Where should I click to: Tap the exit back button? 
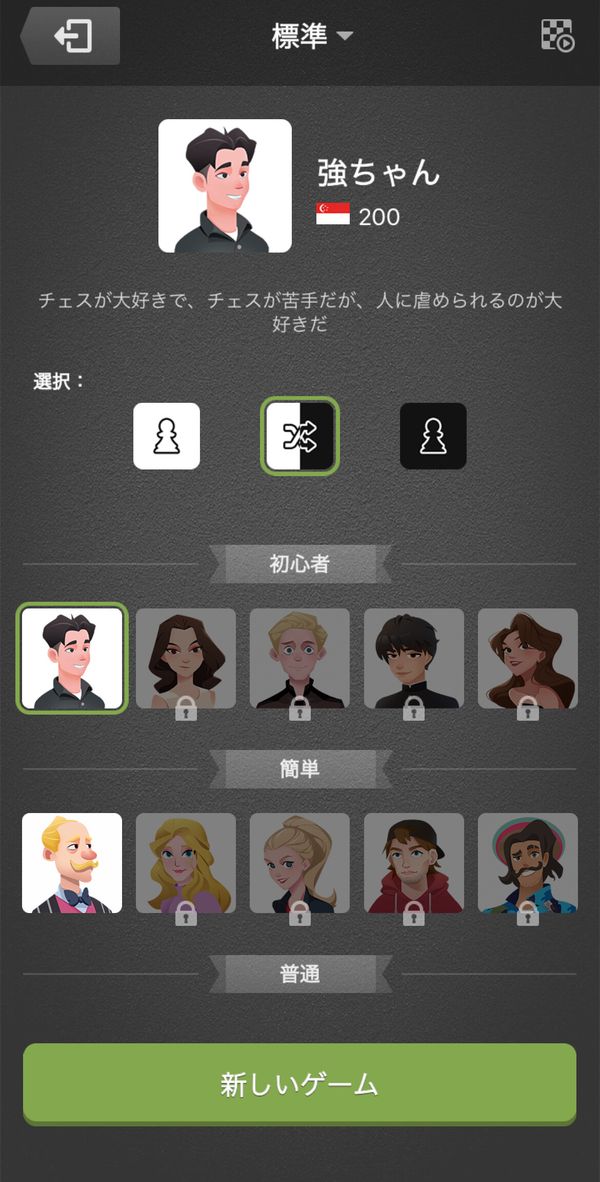tap(71, 35)
